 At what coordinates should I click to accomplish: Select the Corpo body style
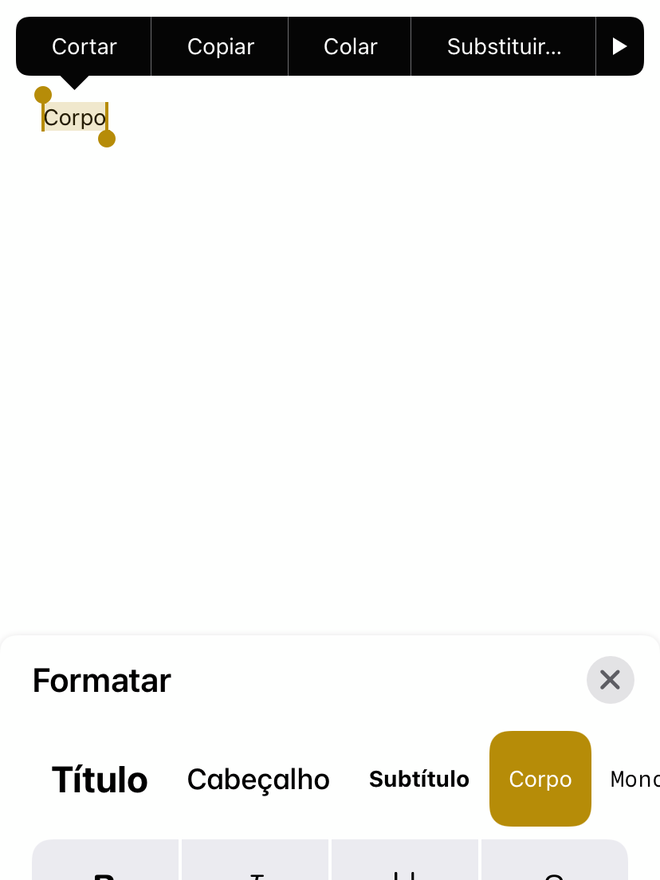click(540, 779)
